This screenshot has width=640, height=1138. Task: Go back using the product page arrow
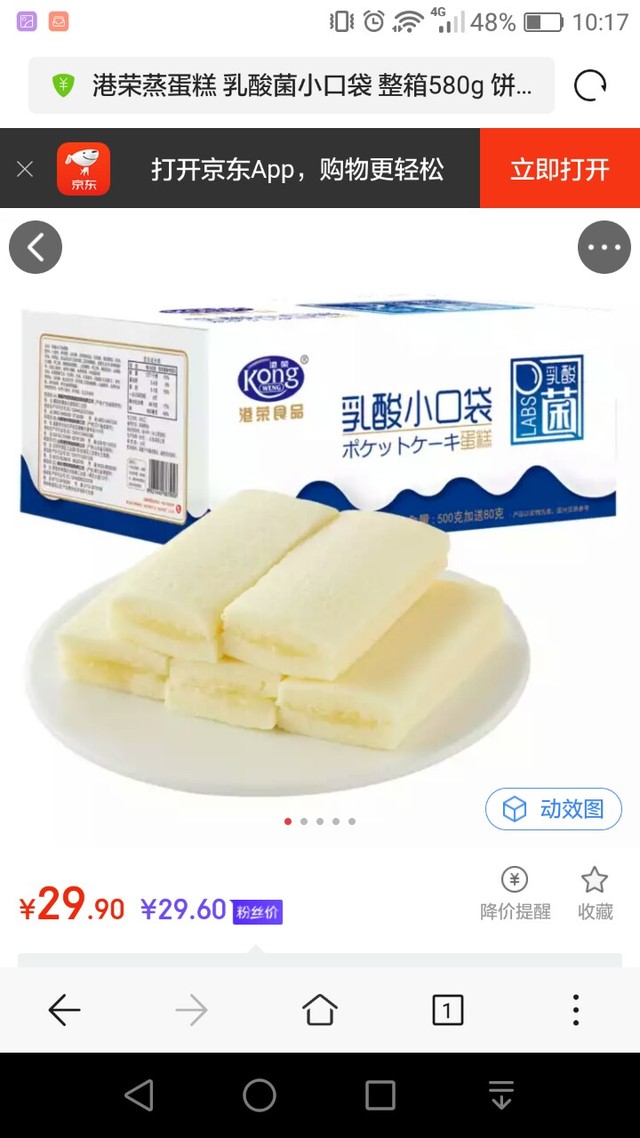pos(36,247)
